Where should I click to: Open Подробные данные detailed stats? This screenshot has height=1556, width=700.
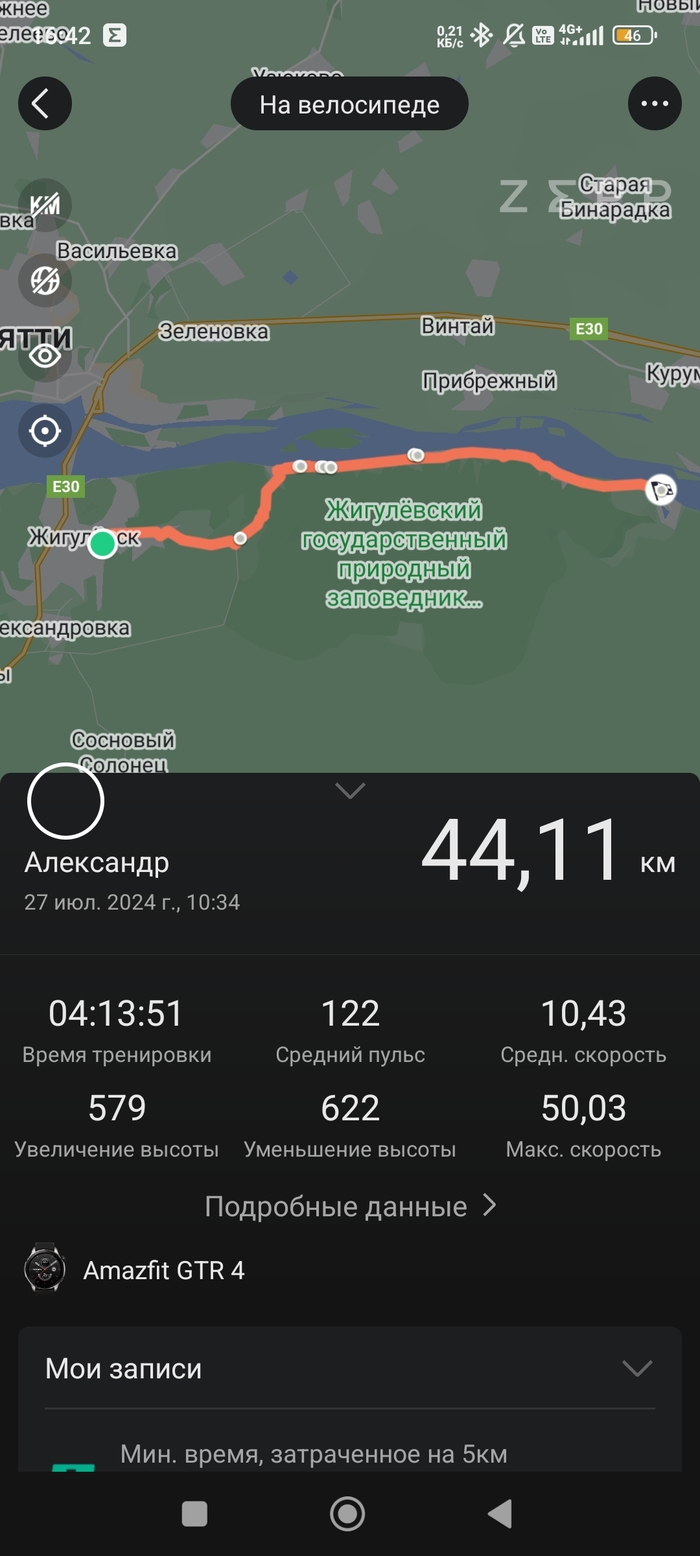350,1206
